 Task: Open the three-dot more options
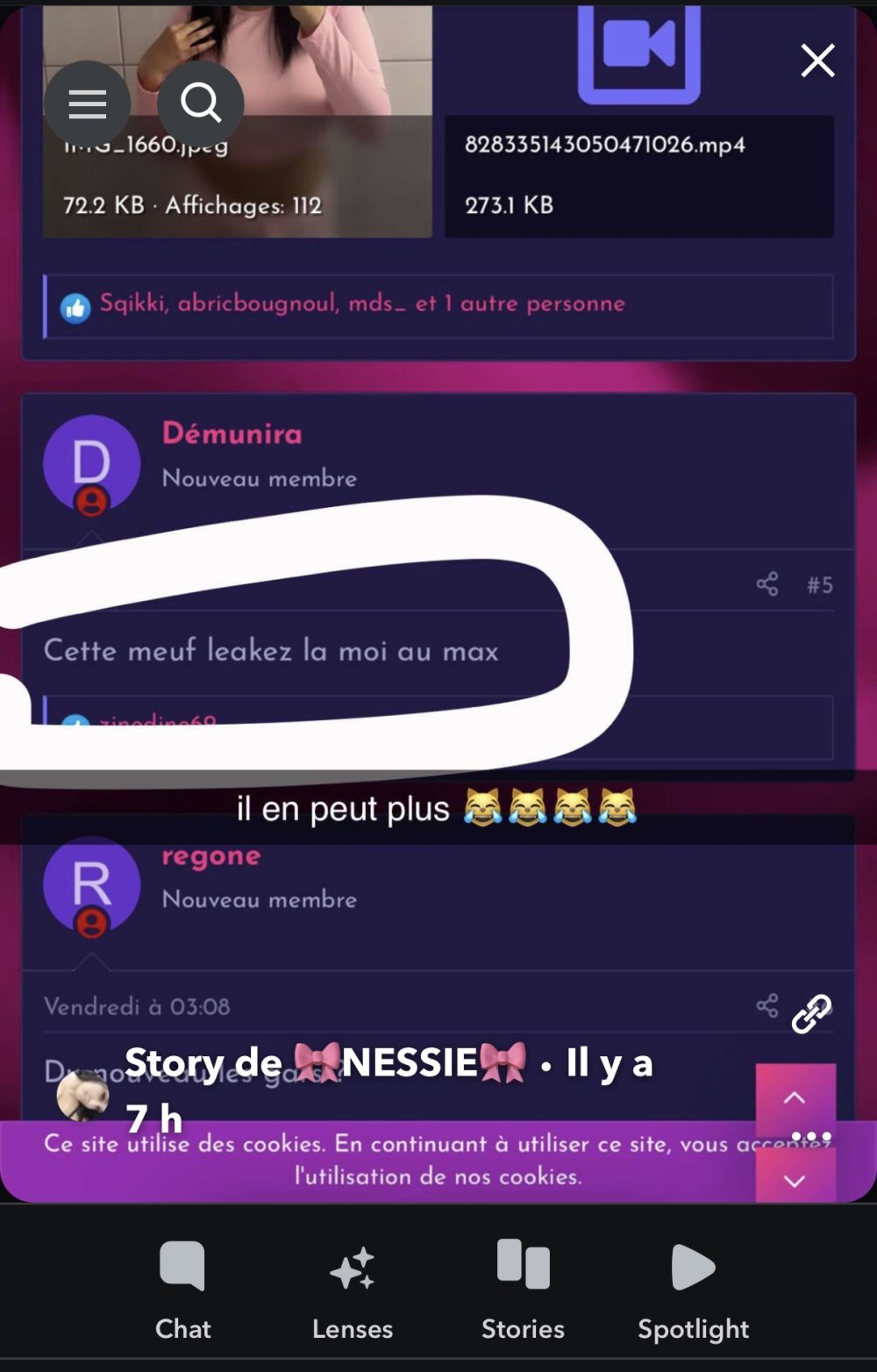coord(811,1138)
